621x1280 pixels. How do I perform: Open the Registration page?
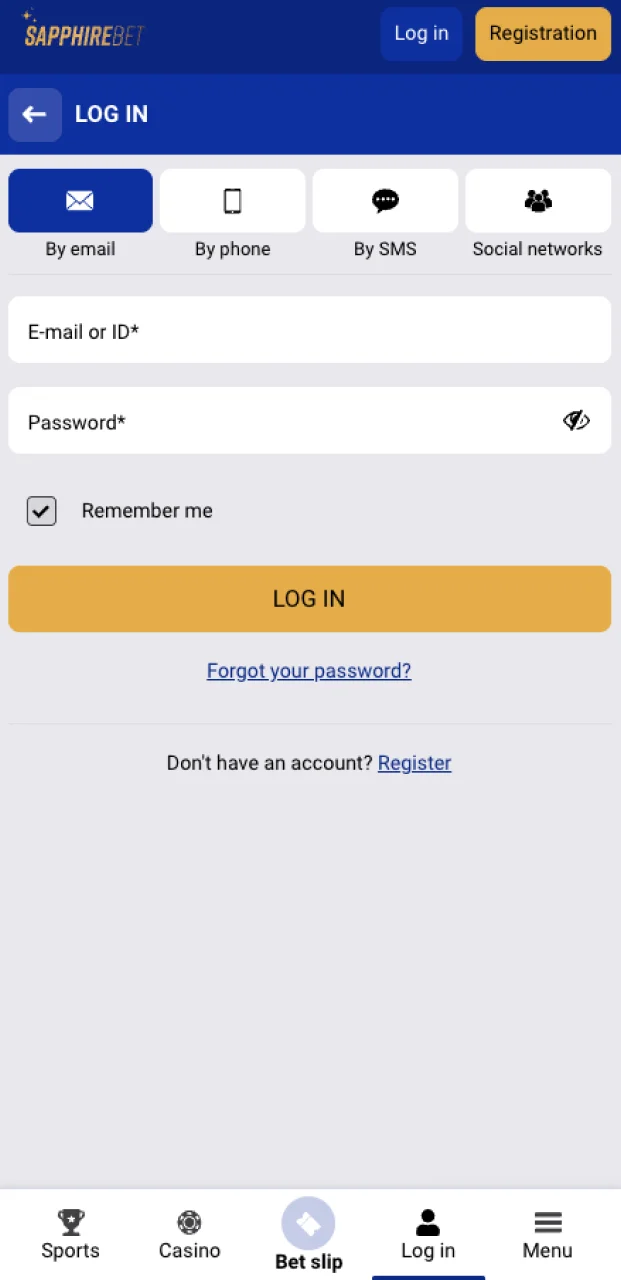click(542, 34)
